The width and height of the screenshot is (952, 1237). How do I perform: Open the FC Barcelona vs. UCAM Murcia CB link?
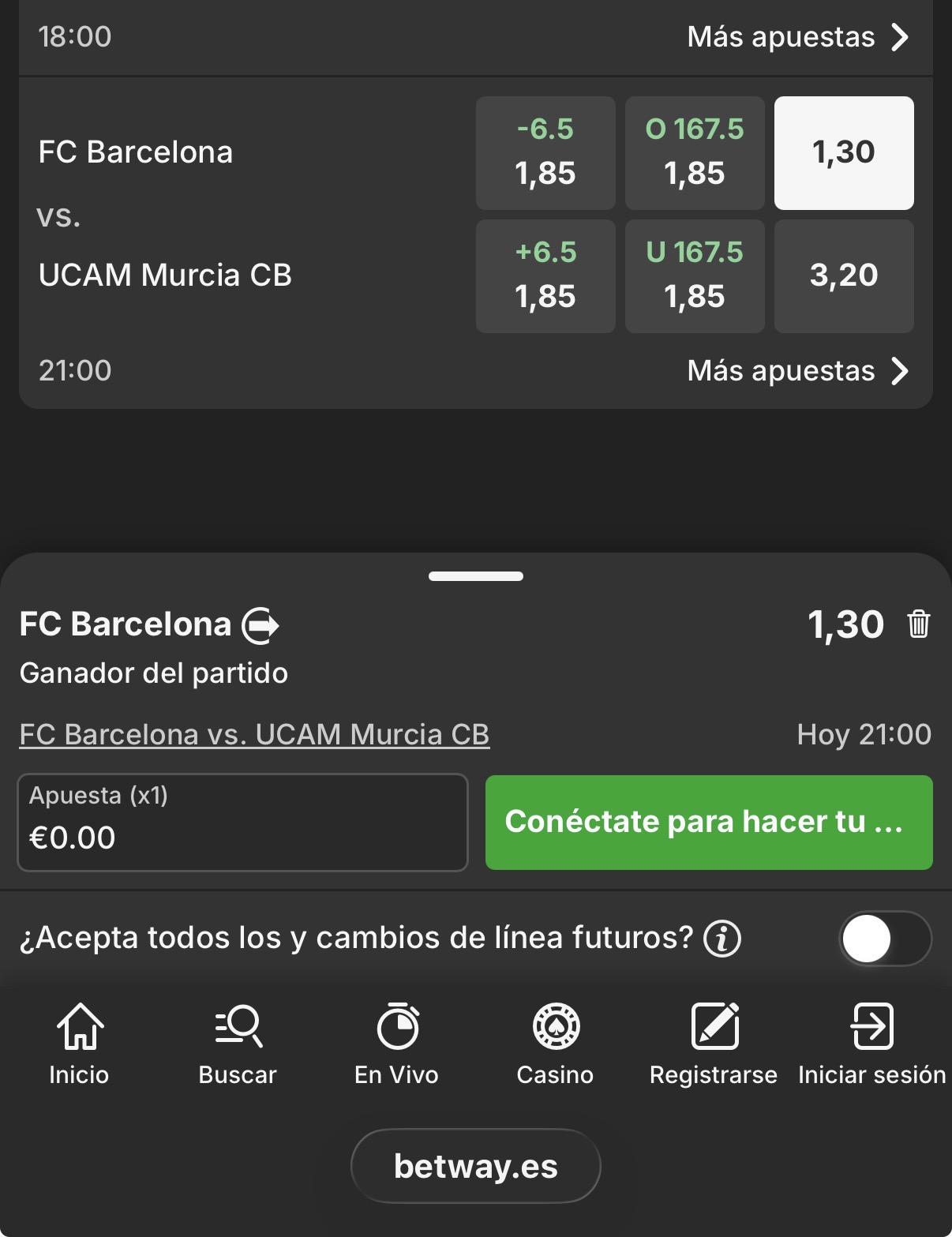click(x=254, y=734)
